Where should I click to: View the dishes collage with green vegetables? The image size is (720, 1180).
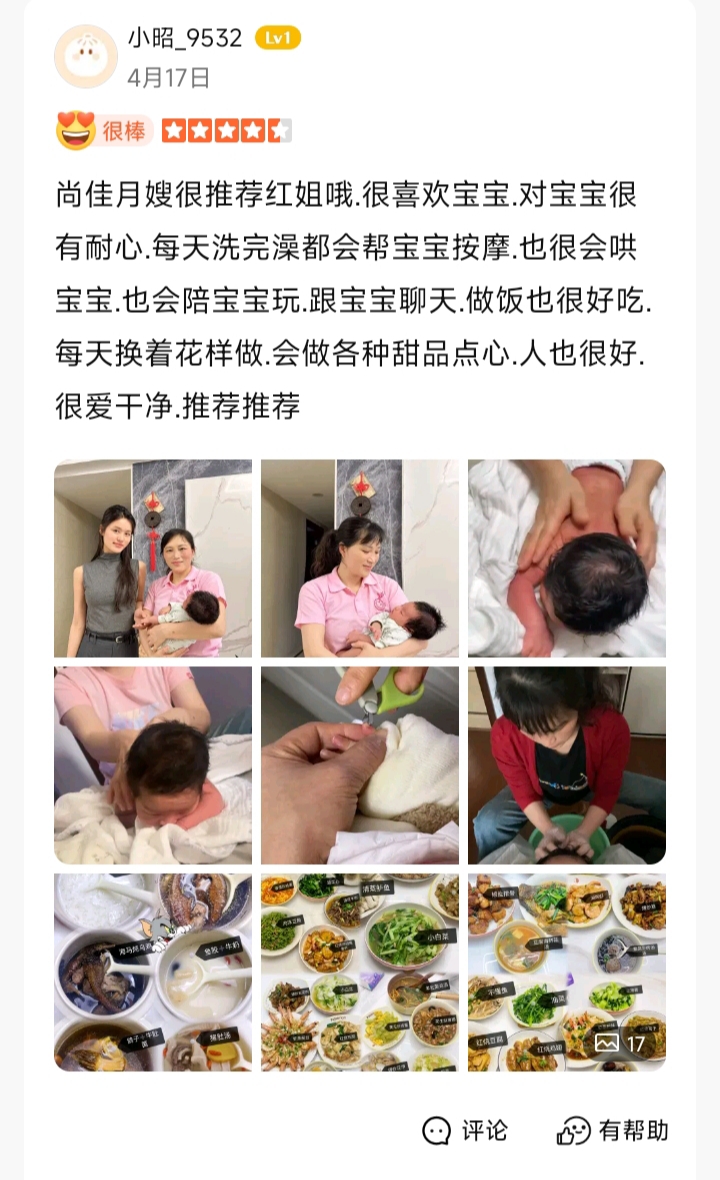(x=360, y=972)
